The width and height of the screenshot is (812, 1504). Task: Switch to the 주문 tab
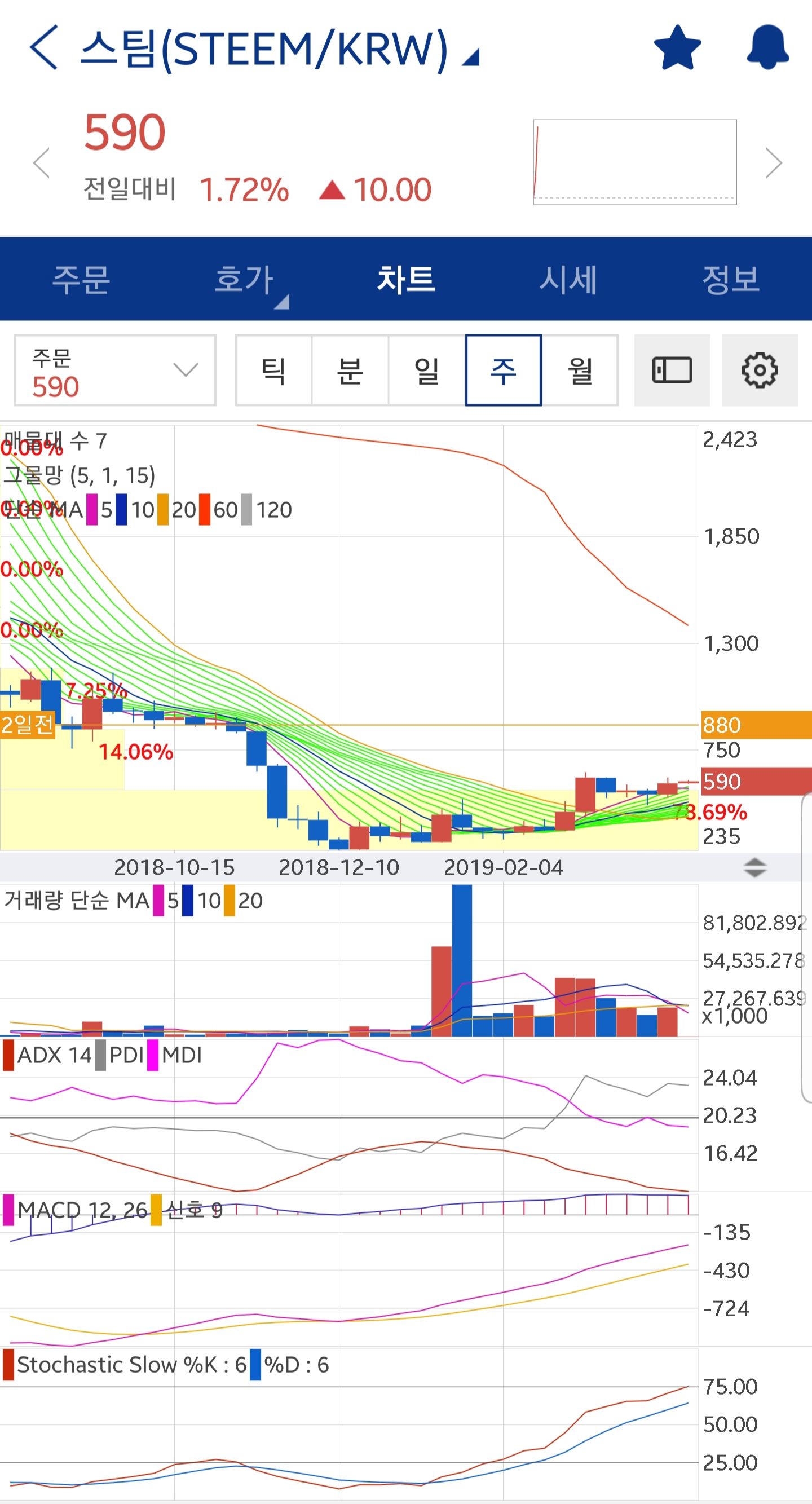click(81, 279)
